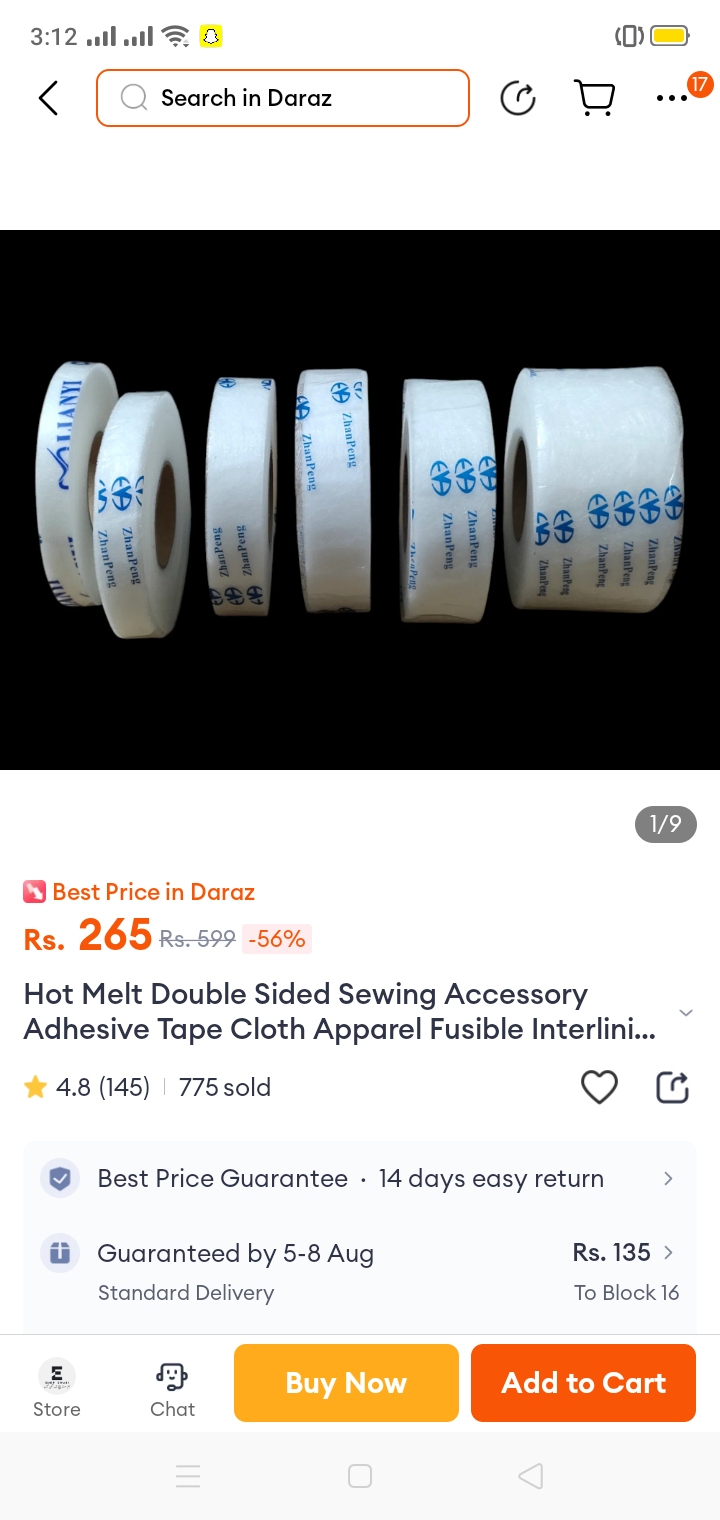The width and height of the screenshot is (720, 1520).
Task: Go back using the top-left arrow
Action: click(48, 98)
